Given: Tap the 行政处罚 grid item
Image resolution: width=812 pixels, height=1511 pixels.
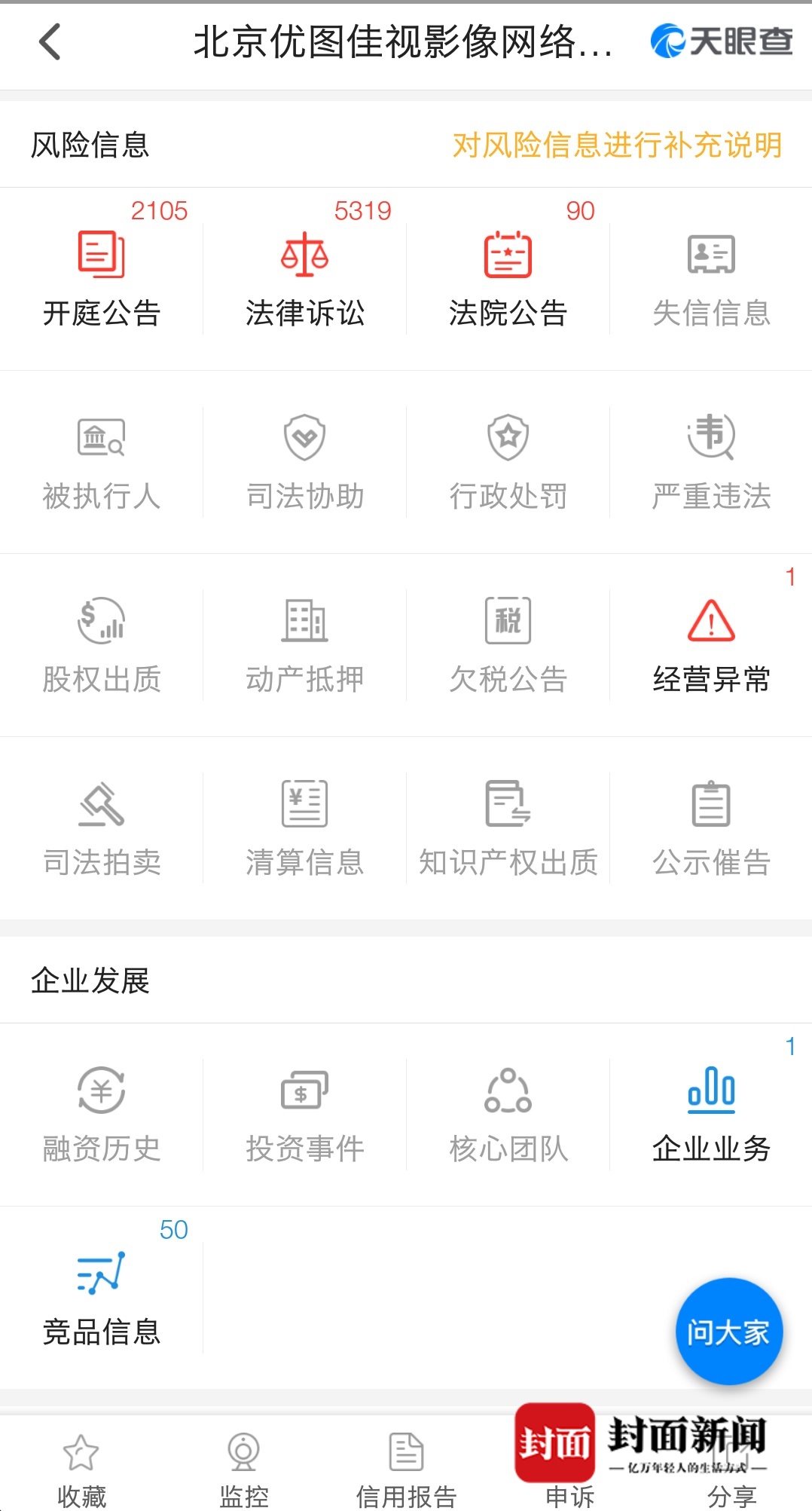Looking at the screenshot, I should (x=508, y=462).
